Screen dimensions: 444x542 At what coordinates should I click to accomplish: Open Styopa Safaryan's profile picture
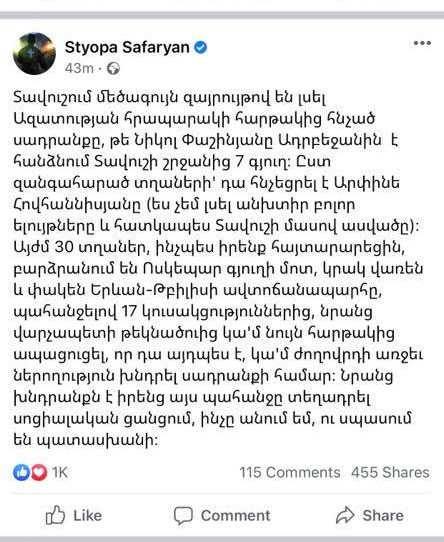[x=34, y=54]
